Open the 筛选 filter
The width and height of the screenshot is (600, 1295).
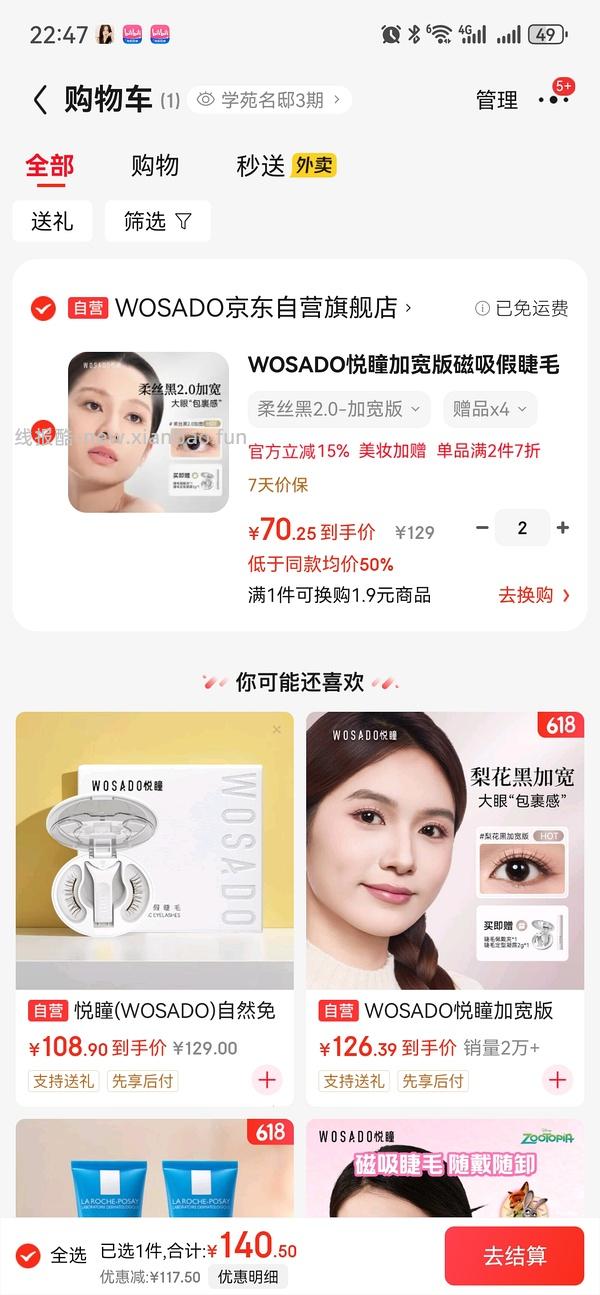pyautogui.click(x=157, y=221)
